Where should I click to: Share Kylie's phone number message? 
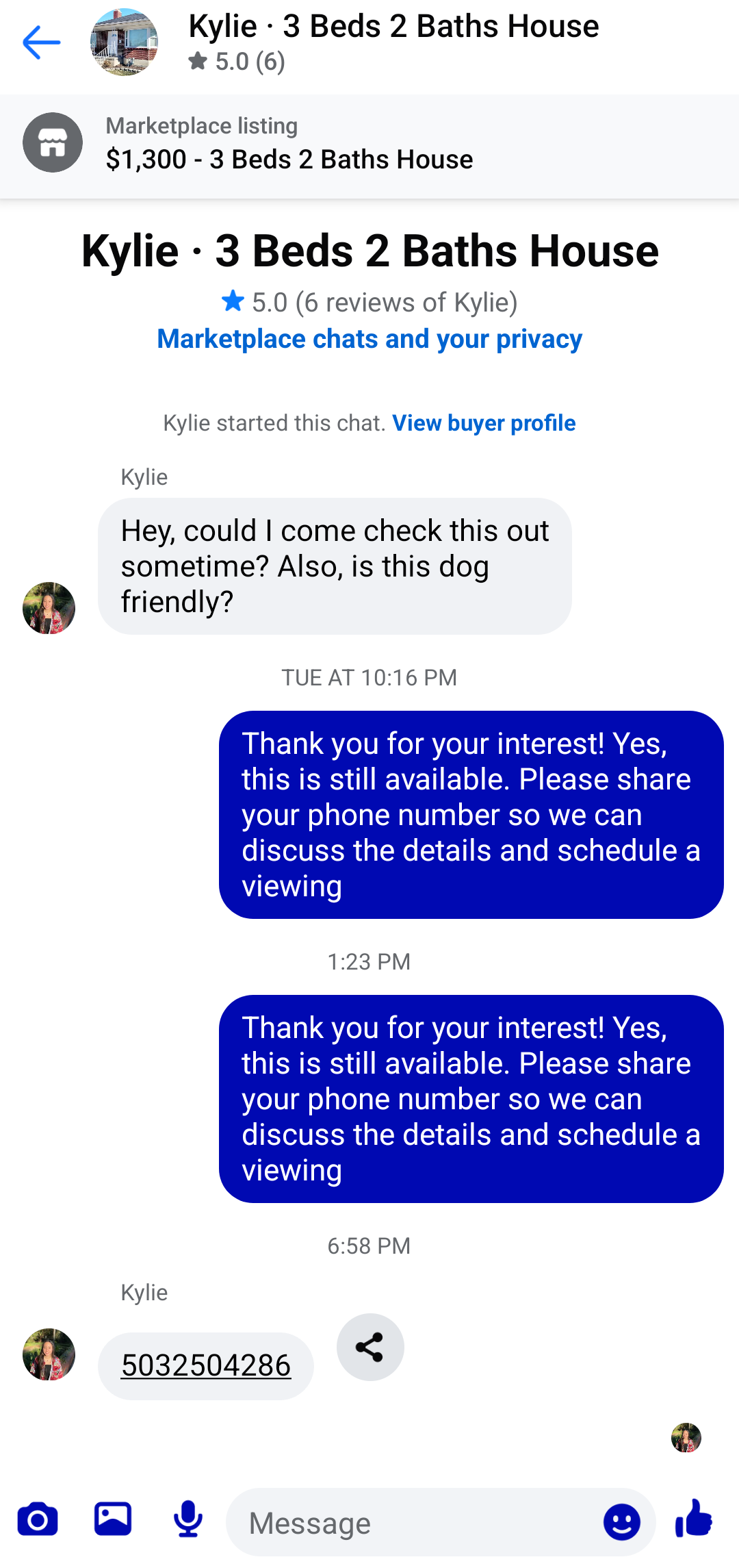pos(370,1347)
